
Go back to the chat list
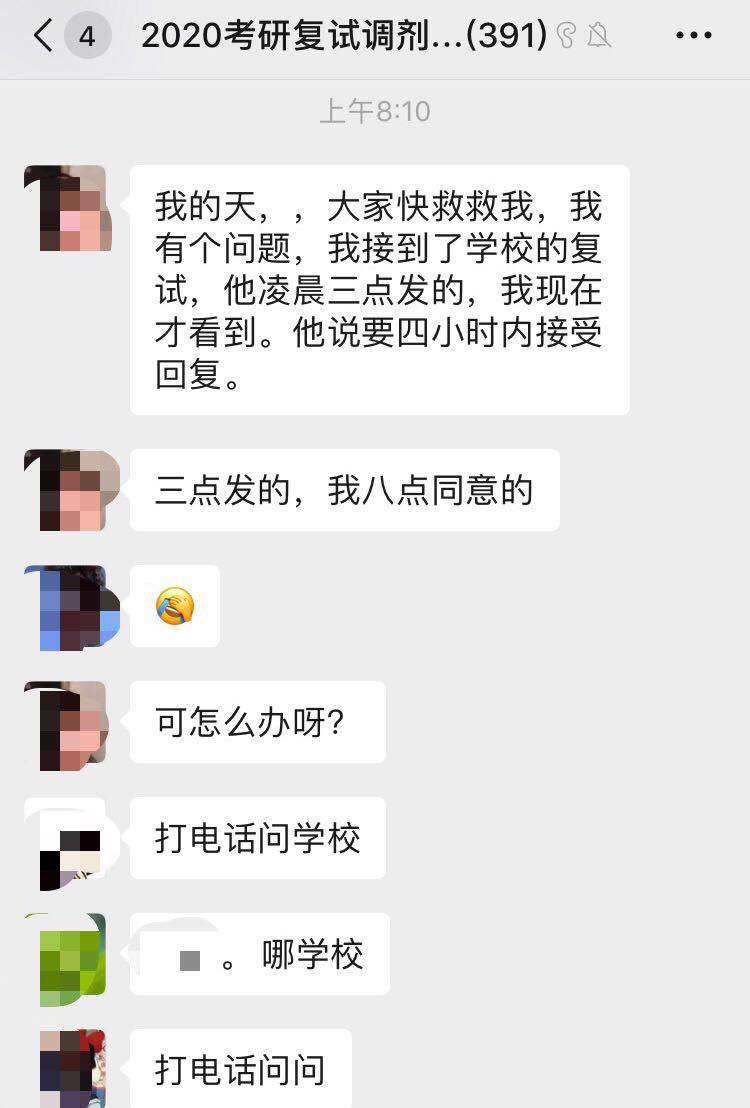pyautogui.click(x=42, y=37)
